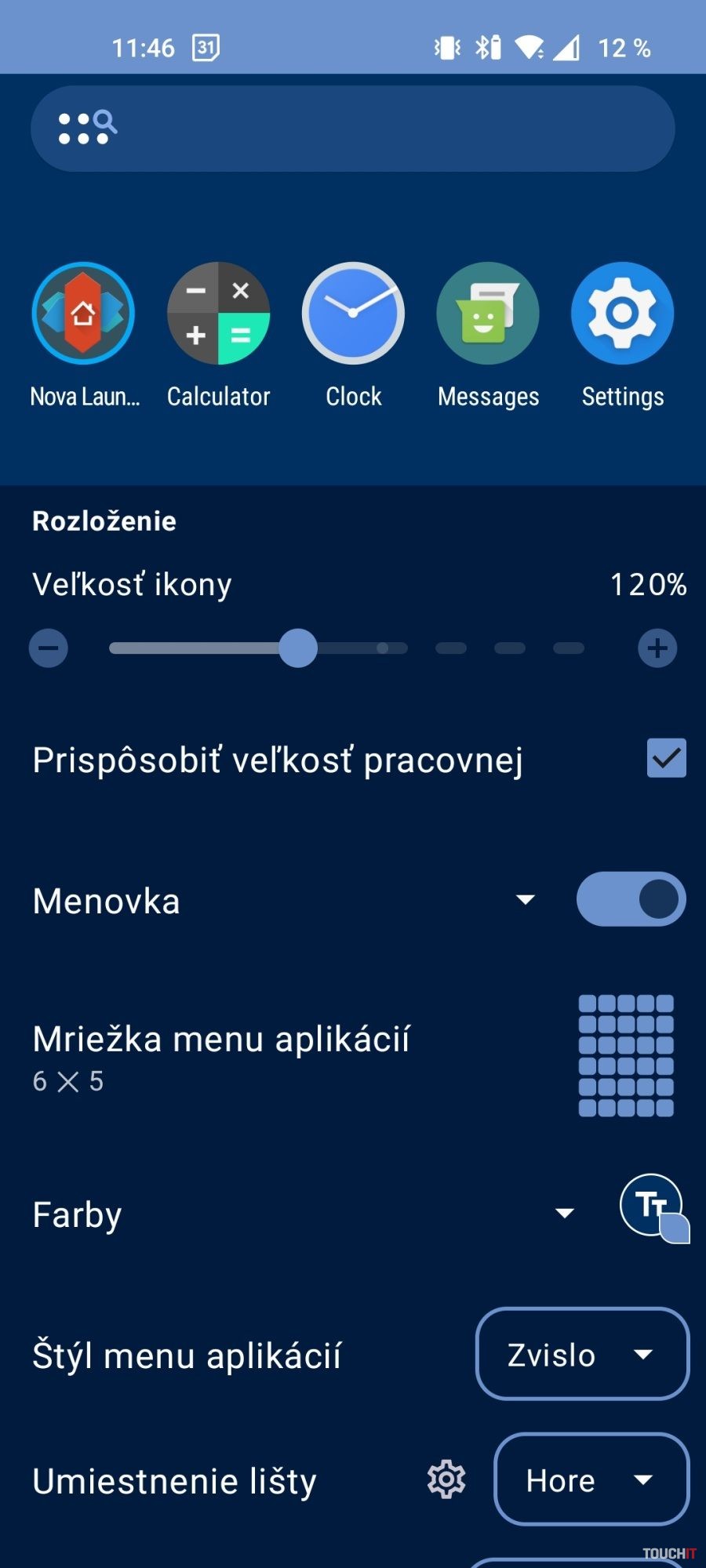Expand the Farby section
This screenshot has width=706, height=1568.
pyautogui.click(x=565, y=1213)
